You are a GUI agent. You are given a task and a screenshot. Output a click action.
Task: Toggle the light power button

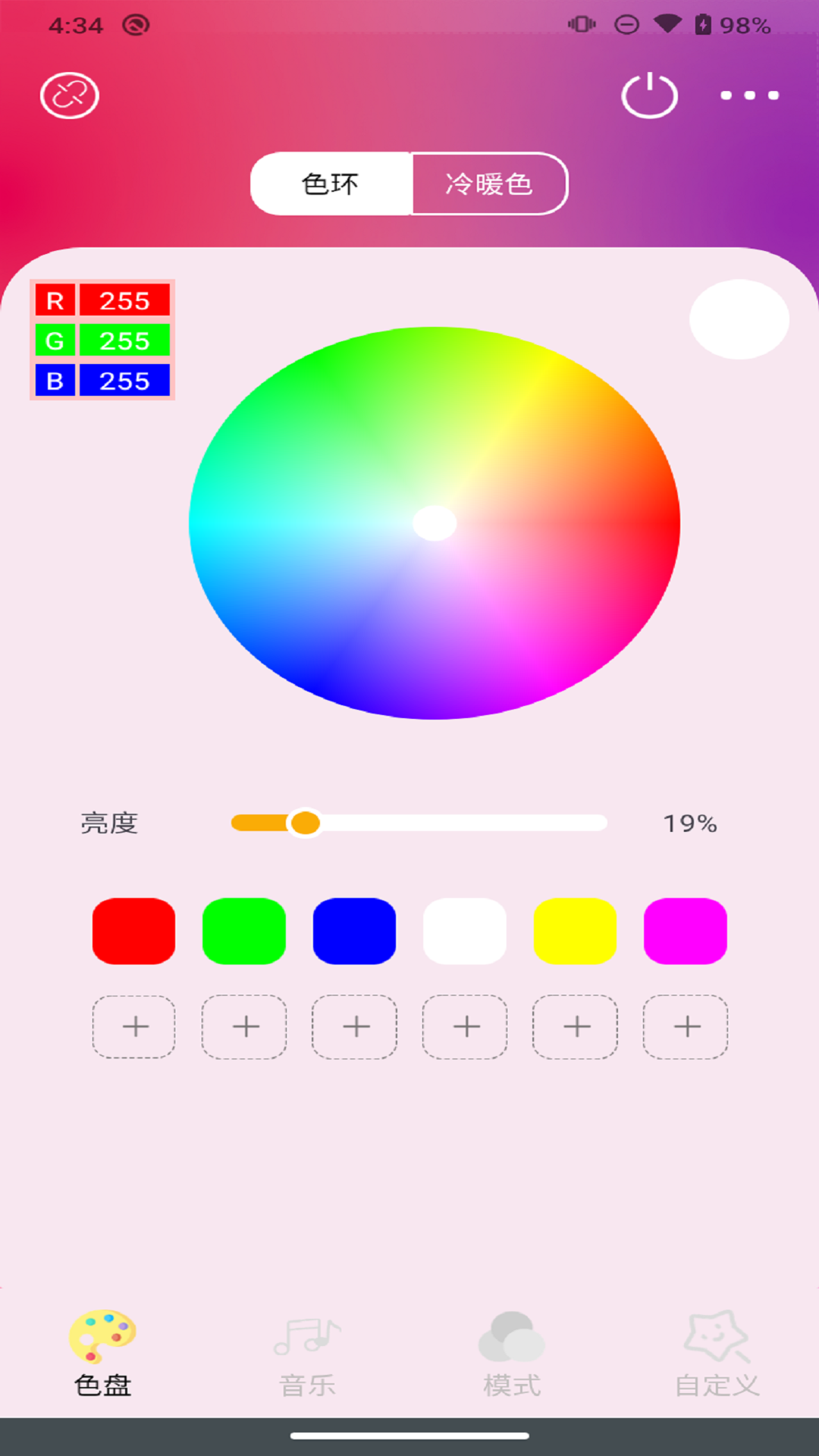(649, 96)
